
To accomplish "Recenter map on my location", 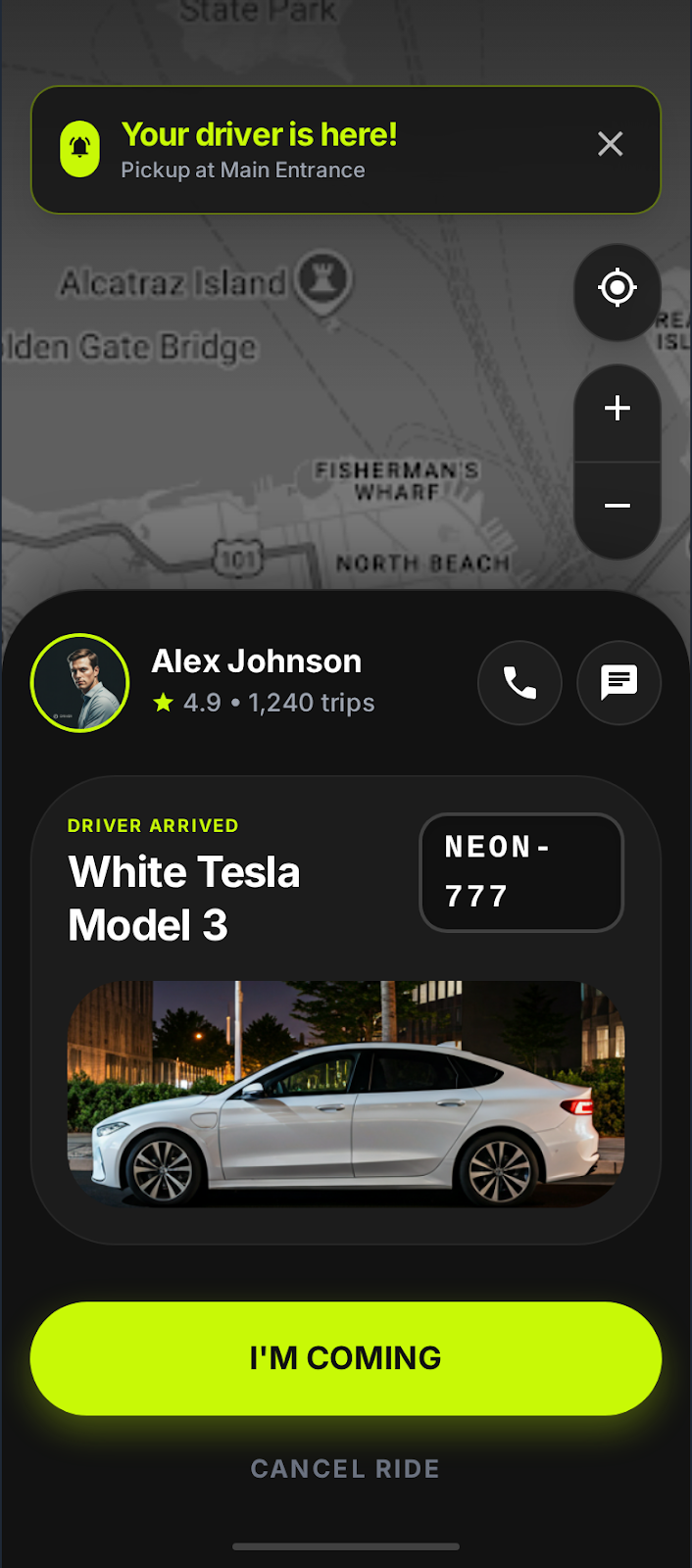I will [x=617, y=289].
